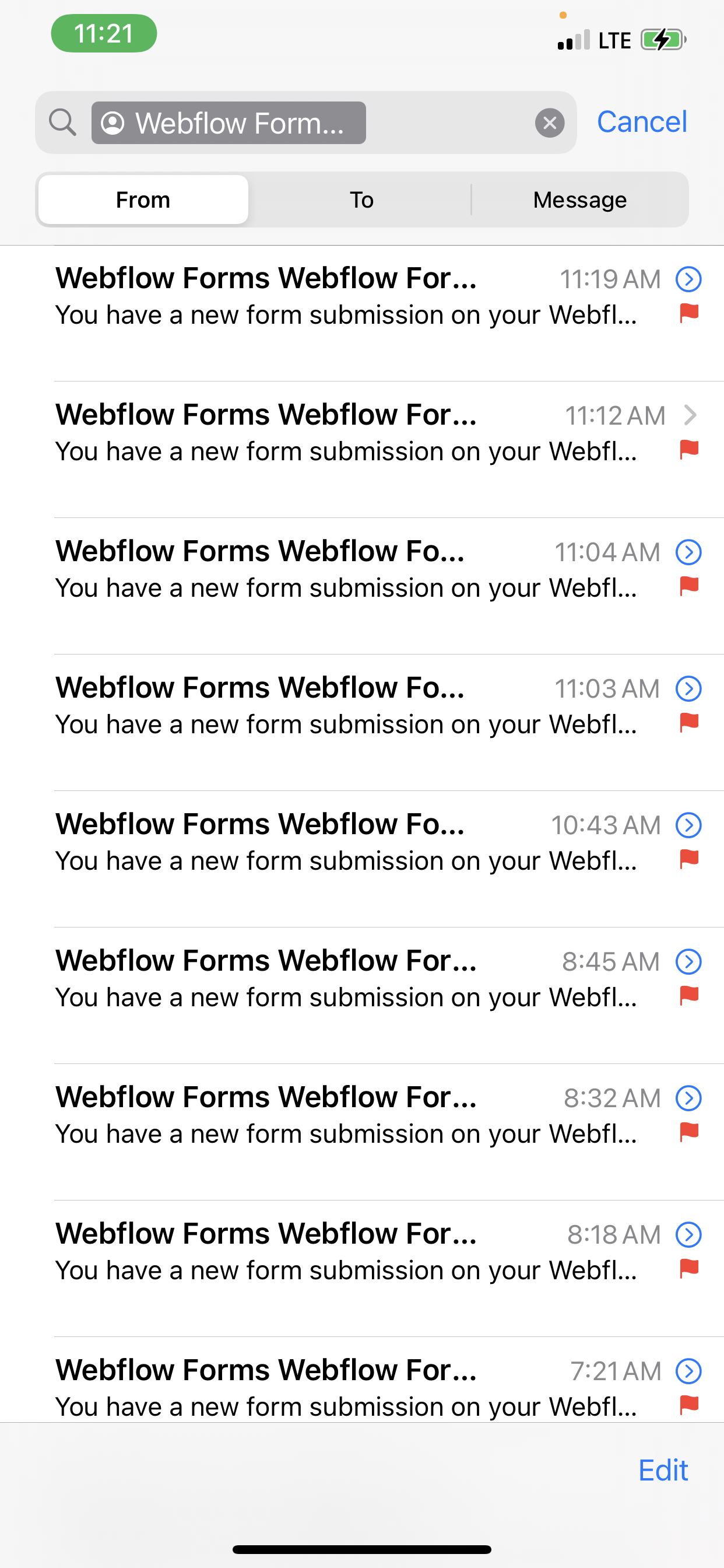Viewport: 724px width, 1568px height.
Task: Expand the thread arrow on the 10:43 AM email
Action: click(688, 825)
